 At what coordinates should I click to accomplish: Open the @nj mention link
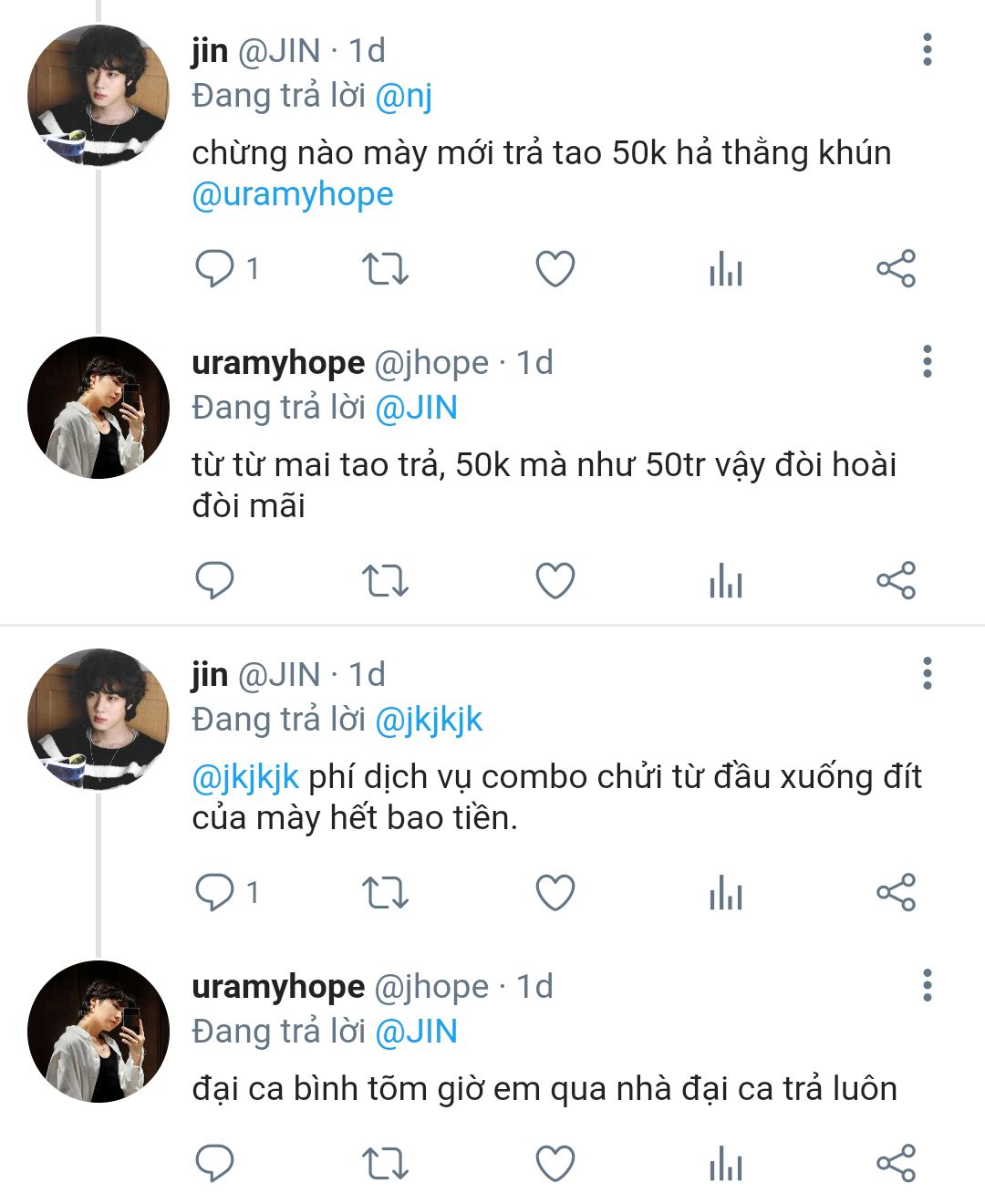[403, 96]
